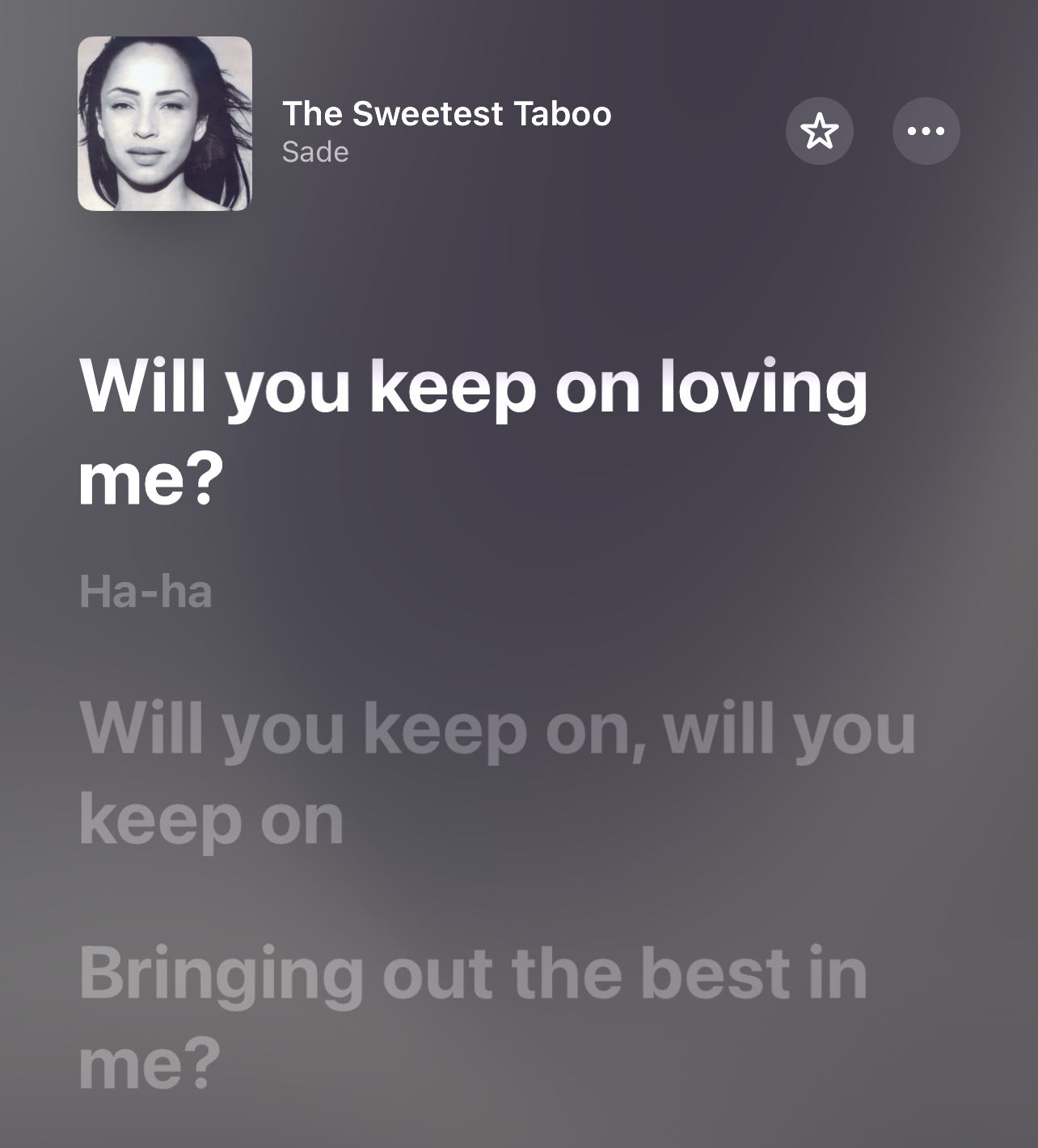
Task: Jump to lyric "Will you keep on, will you keep on"
Action: point(496,772)
